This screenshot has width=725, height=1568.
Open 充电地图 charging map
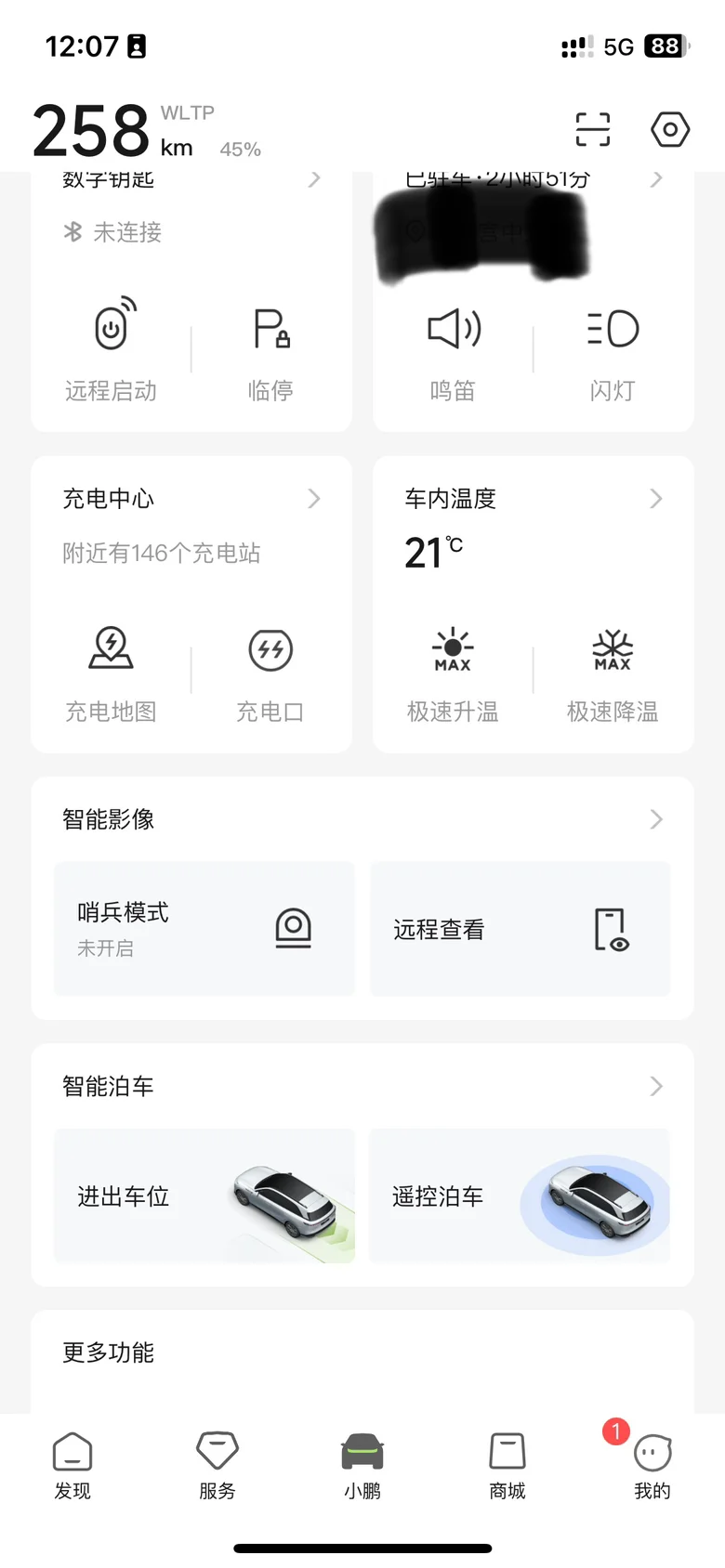[112, 671]
